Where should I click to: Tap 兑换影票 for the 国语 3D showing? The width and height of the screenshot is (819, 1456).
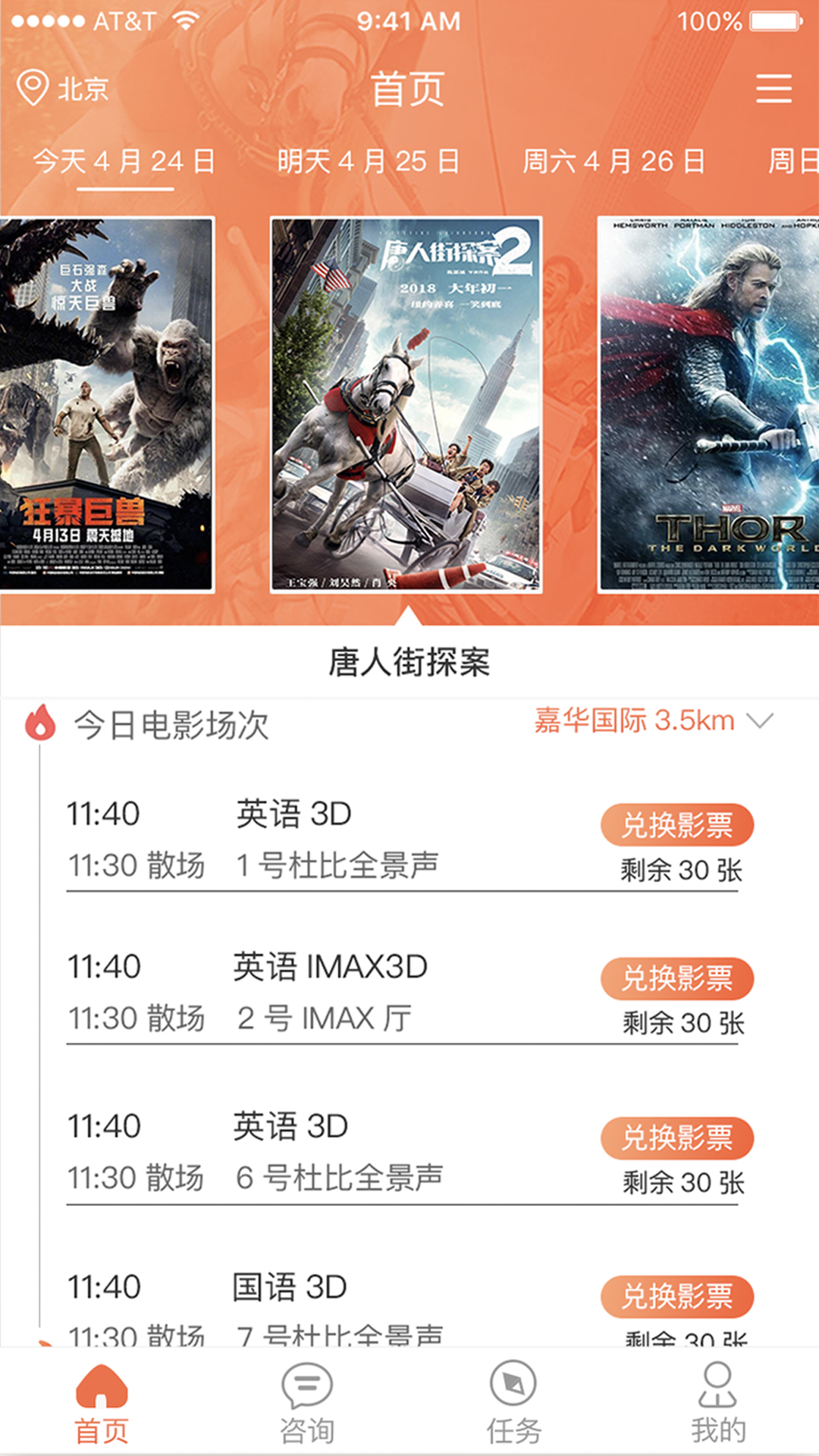point(677,1297)
